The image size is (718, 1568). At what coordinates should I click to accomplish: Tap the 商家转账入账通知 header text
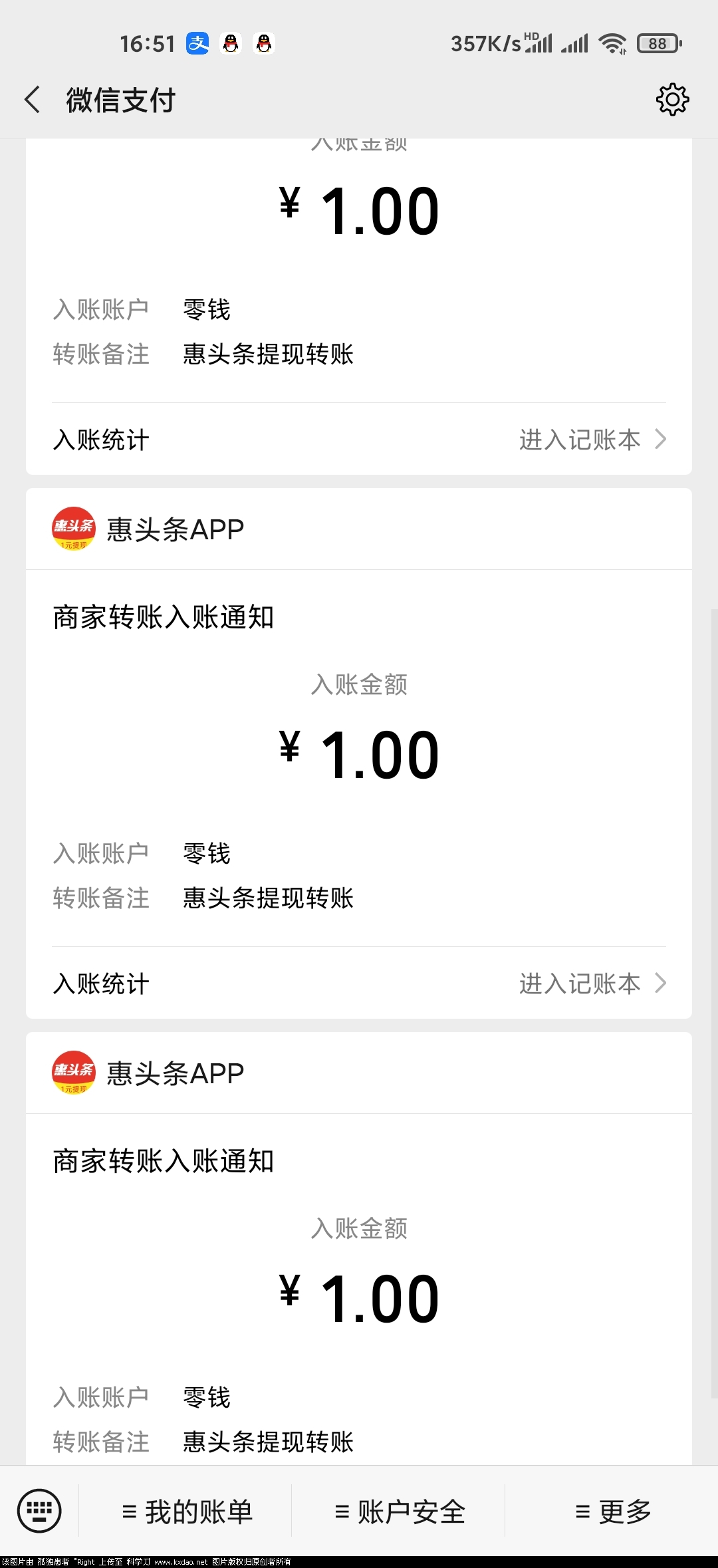pos(164,617)
